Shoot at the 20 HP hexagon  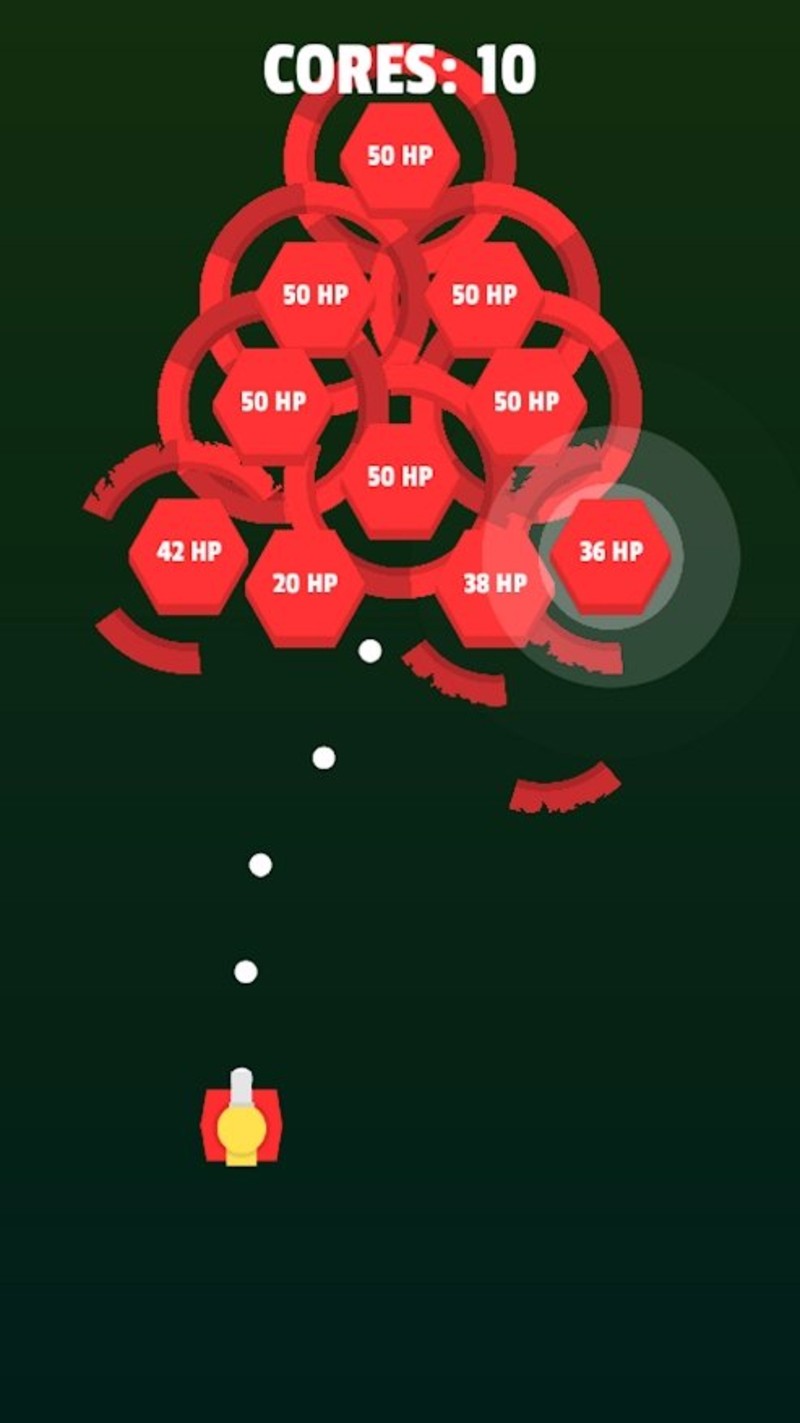tap(304, 586)
